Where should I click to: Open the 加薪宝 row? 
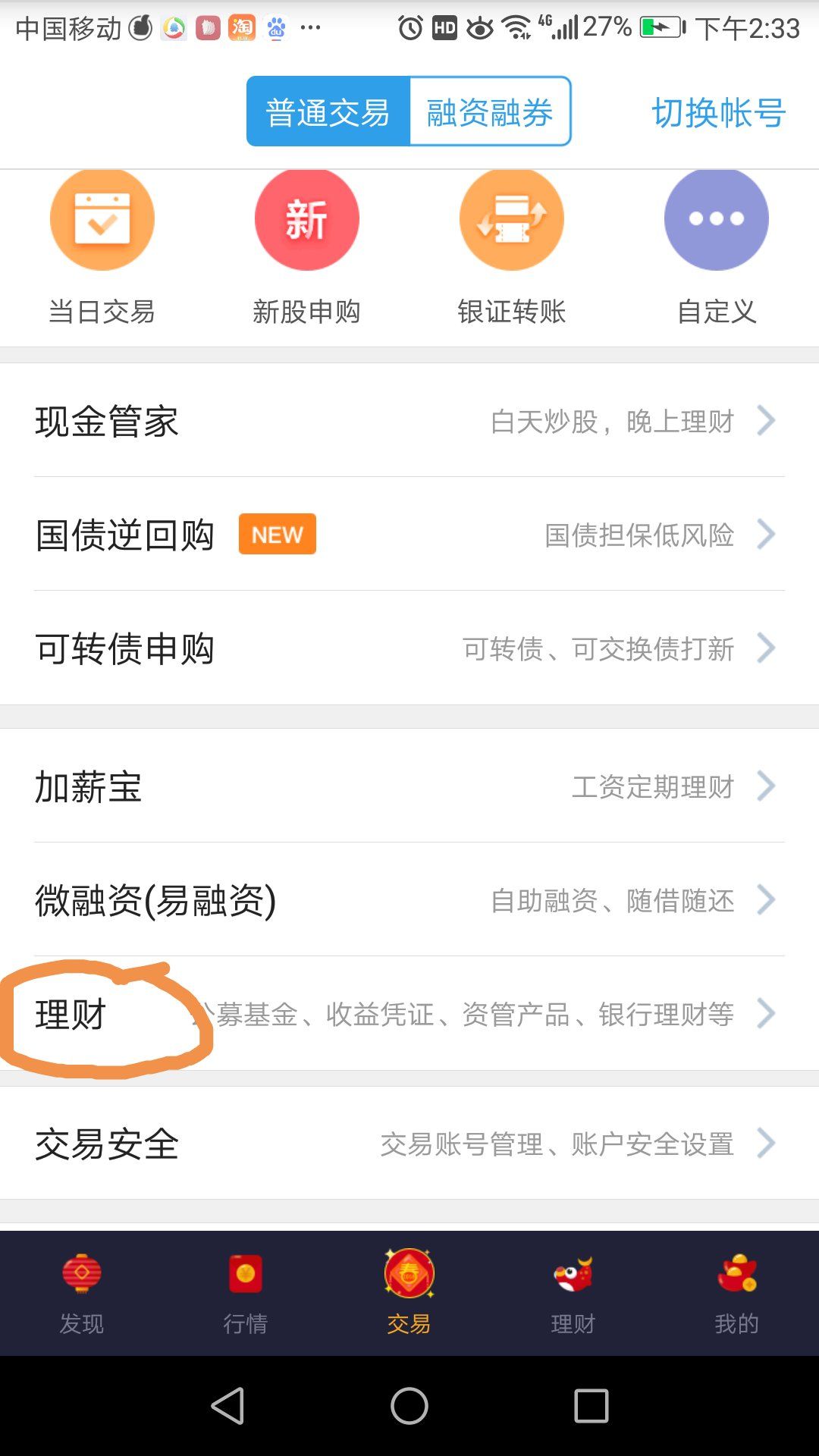pos(409,786)
